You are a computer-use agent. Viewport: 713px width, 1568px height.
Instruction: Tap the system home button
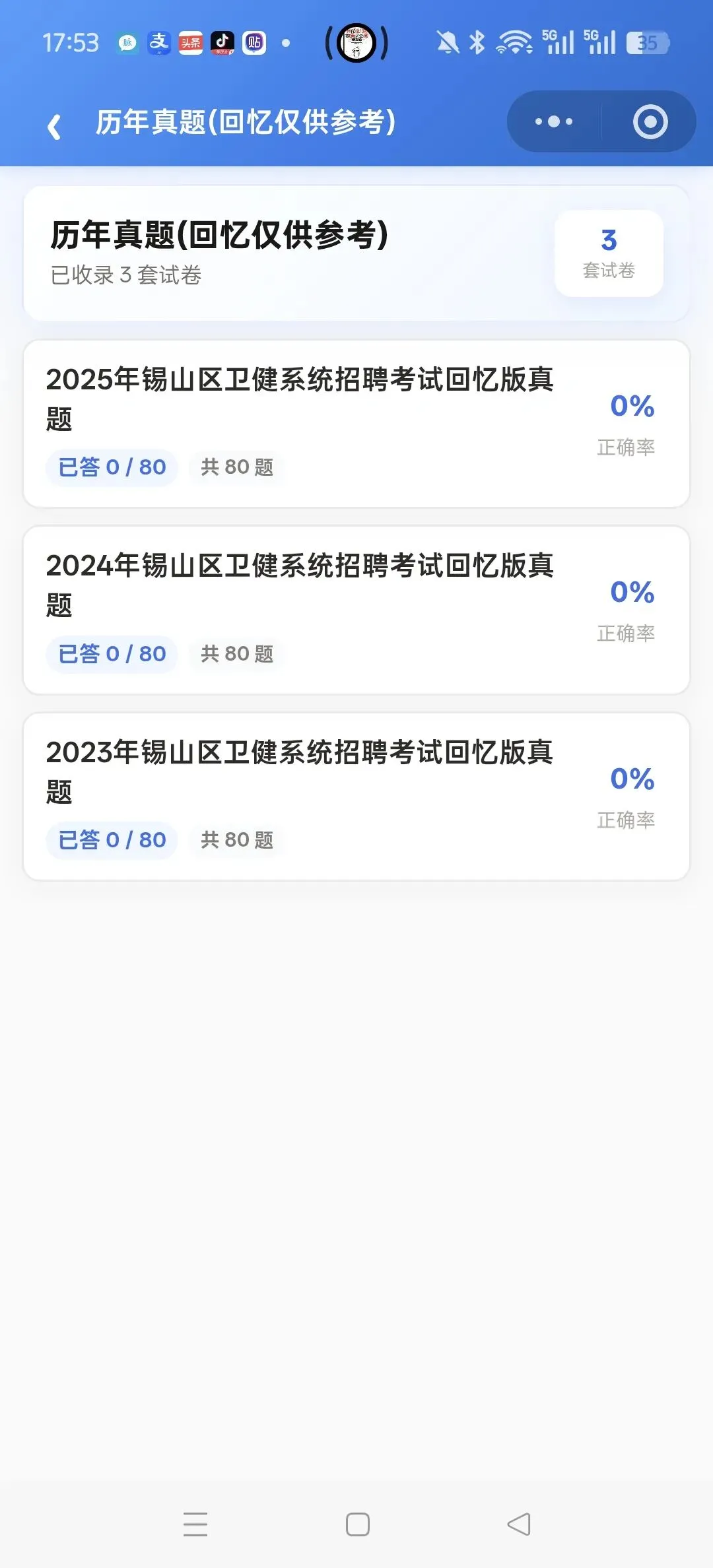[357, 1524]
